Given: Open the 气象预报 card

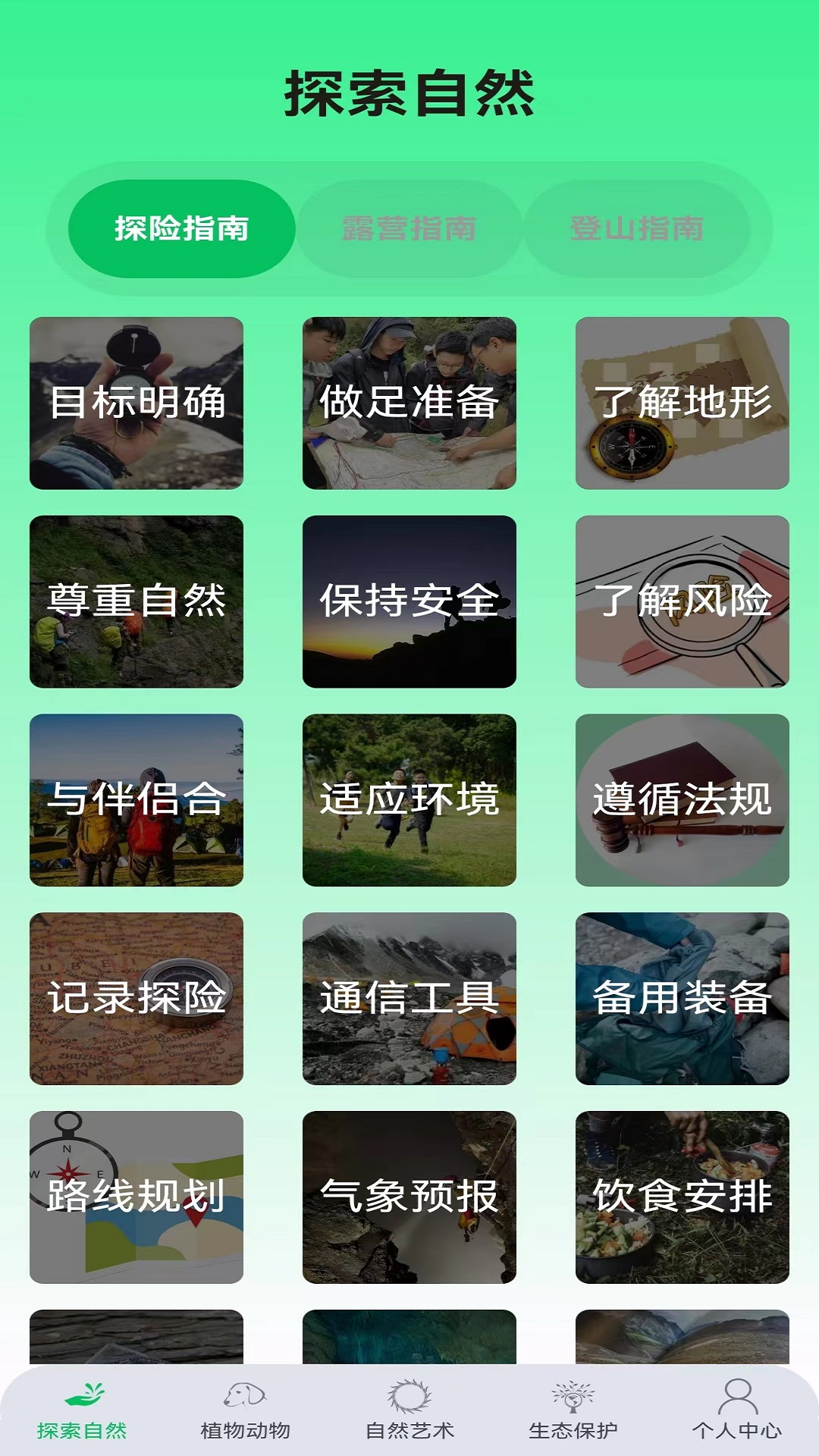Looking at the screenshot, I should tap(409, 1197).
